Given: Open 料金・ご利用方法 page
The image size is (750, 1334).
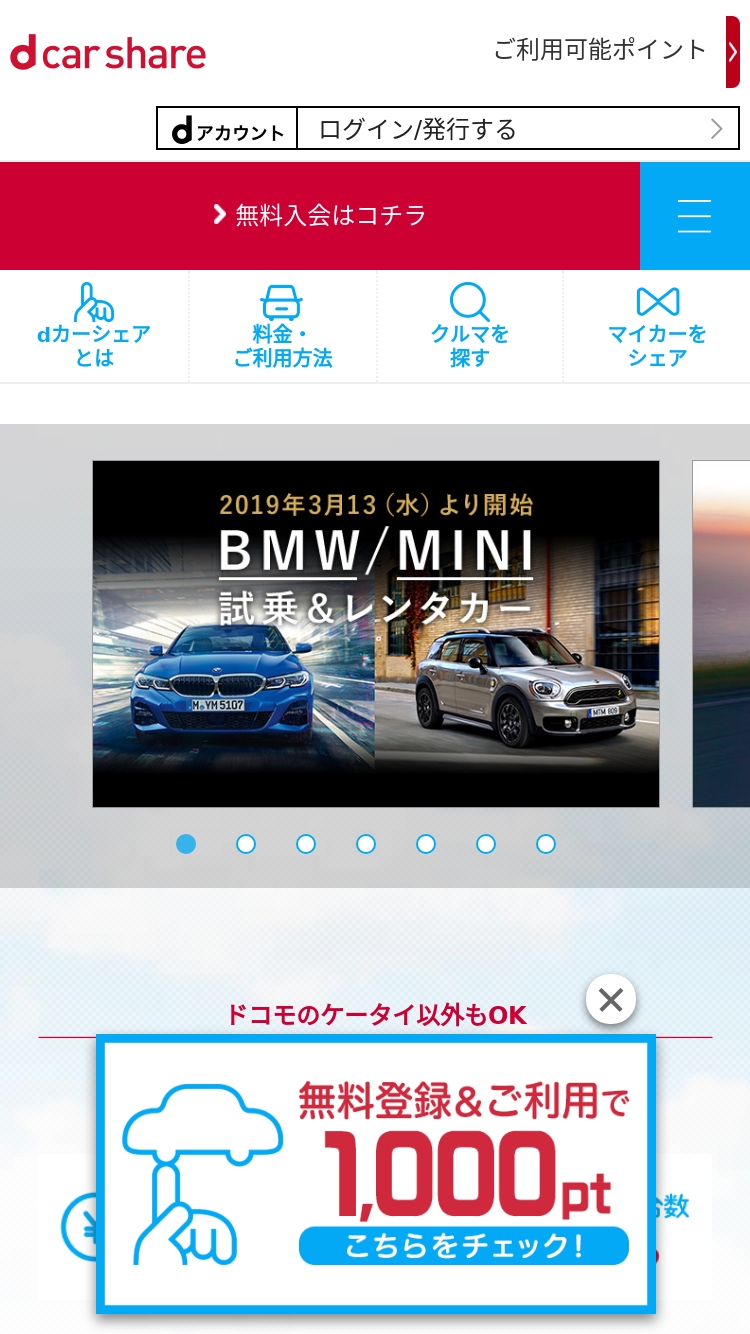Looking at the screenshot, I should pyautogui.click(x=282, y=326).
